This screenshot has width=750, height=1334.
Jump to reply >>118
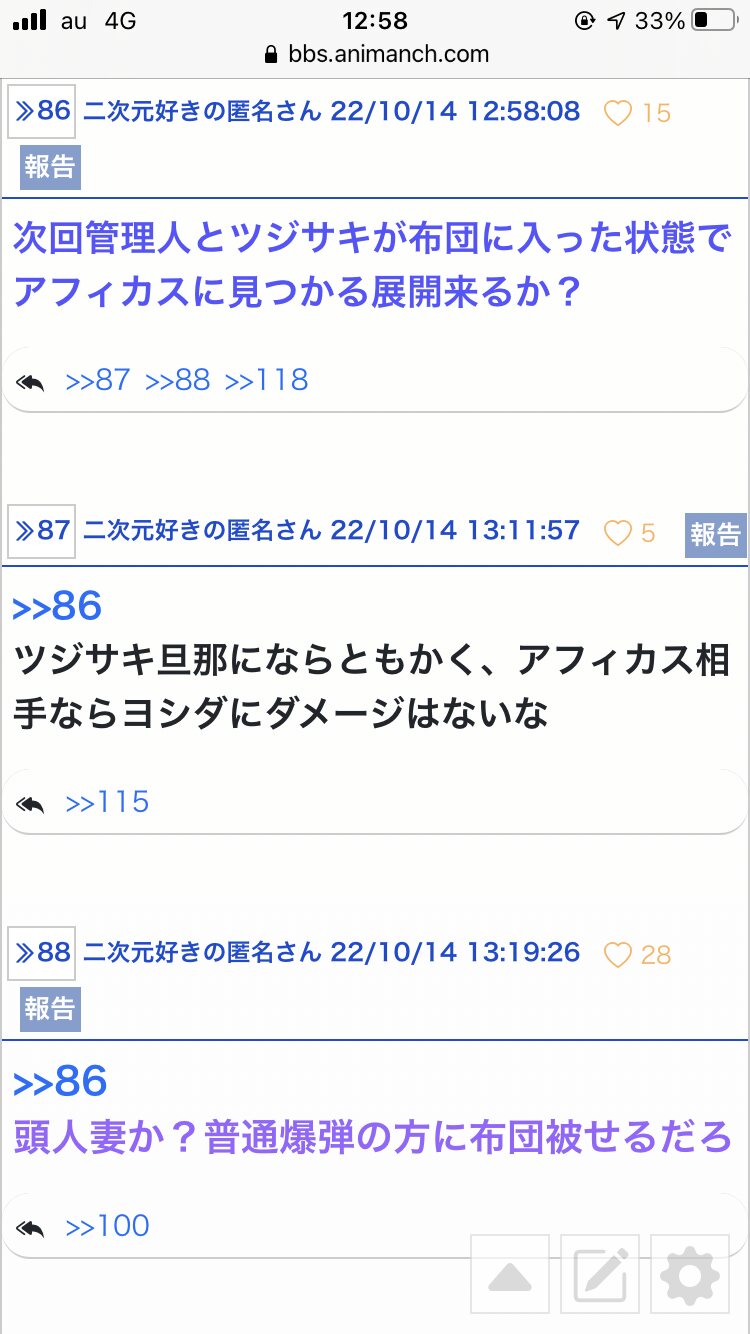[x=267, y=380]
